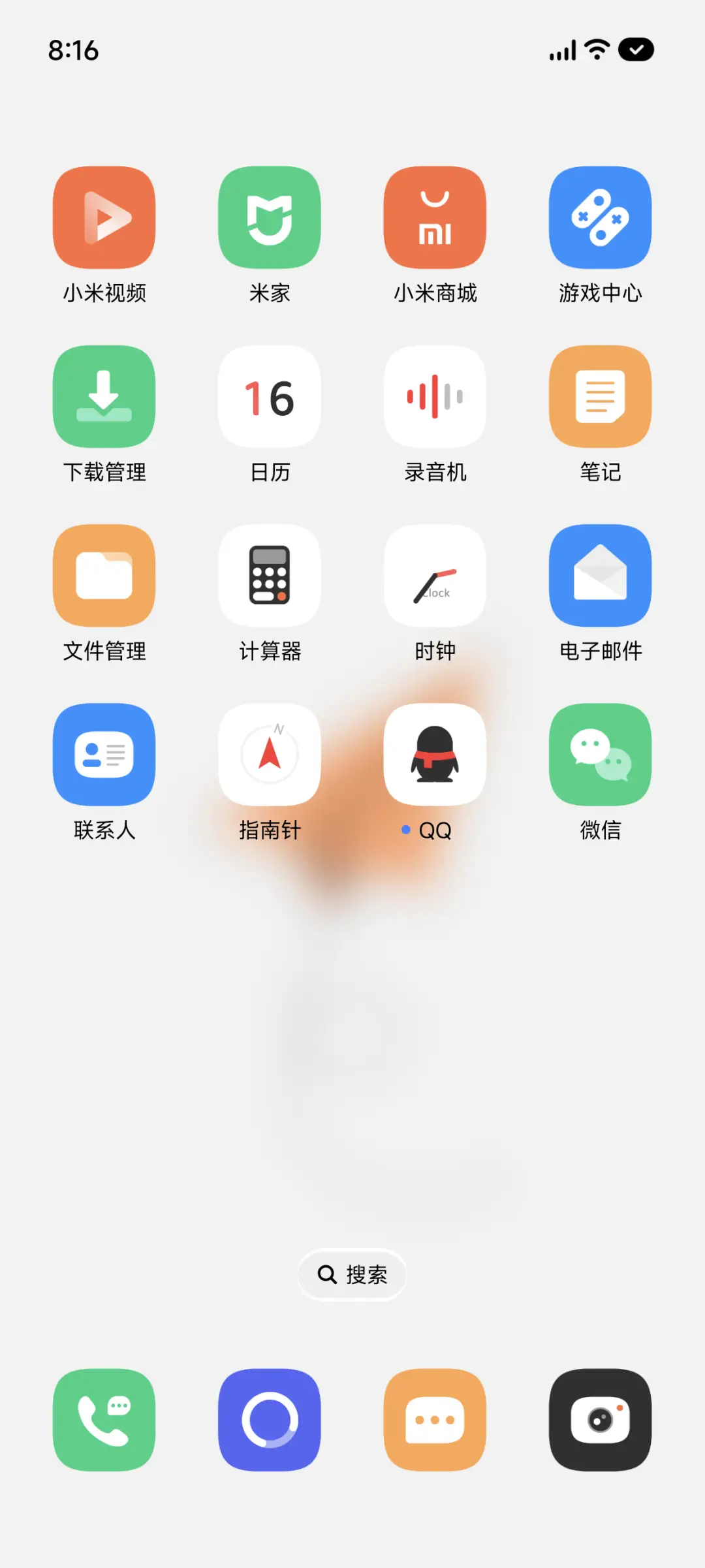This screenshot has height=1568, width=705.
Task: Open the Contacts (联系人) app
Action: pos(104,754)
